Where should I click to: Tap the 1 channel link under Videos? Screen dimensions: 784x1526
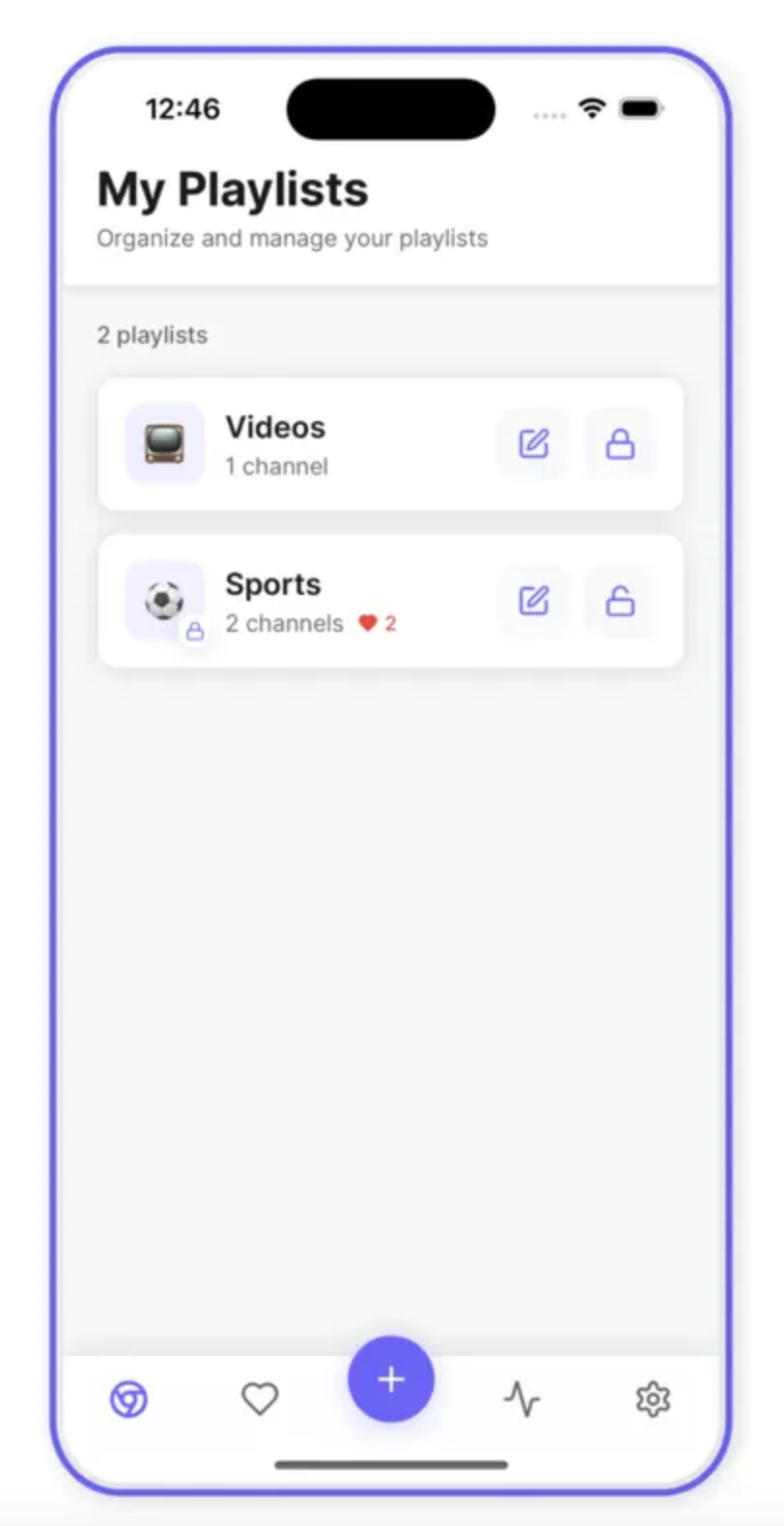(x=276, y=466)
